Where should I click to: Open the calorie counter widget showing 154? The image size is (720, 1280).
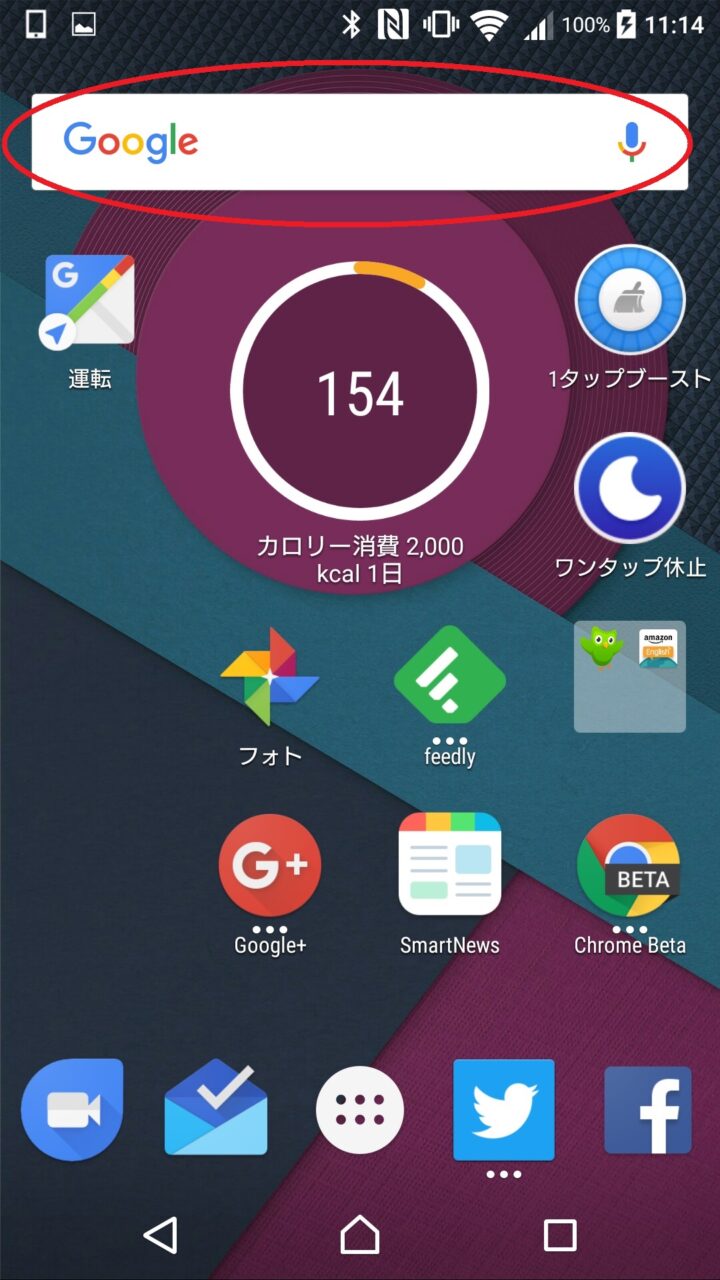click(x=360, y=392)
